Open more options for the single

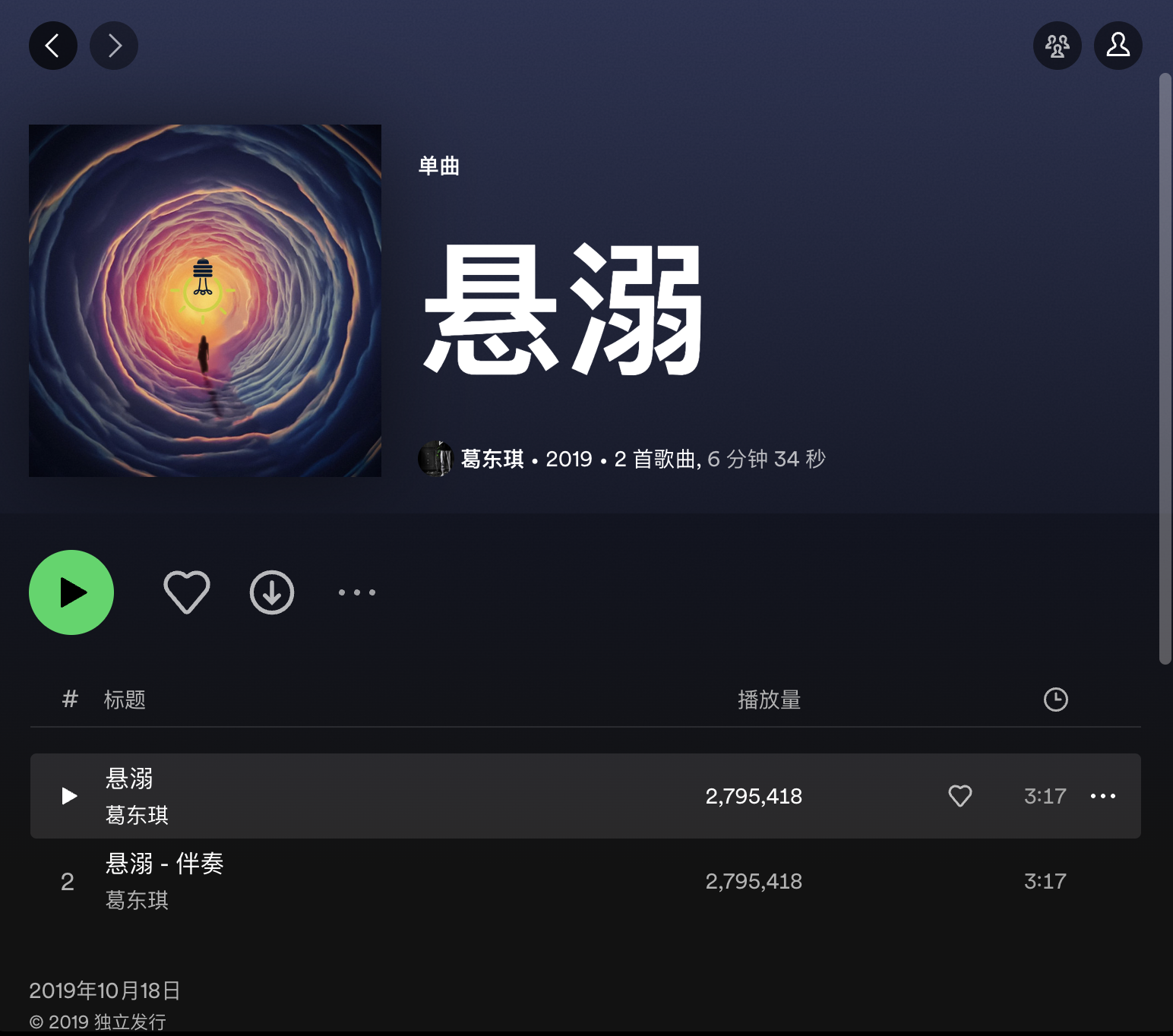(x=357, y=592)
